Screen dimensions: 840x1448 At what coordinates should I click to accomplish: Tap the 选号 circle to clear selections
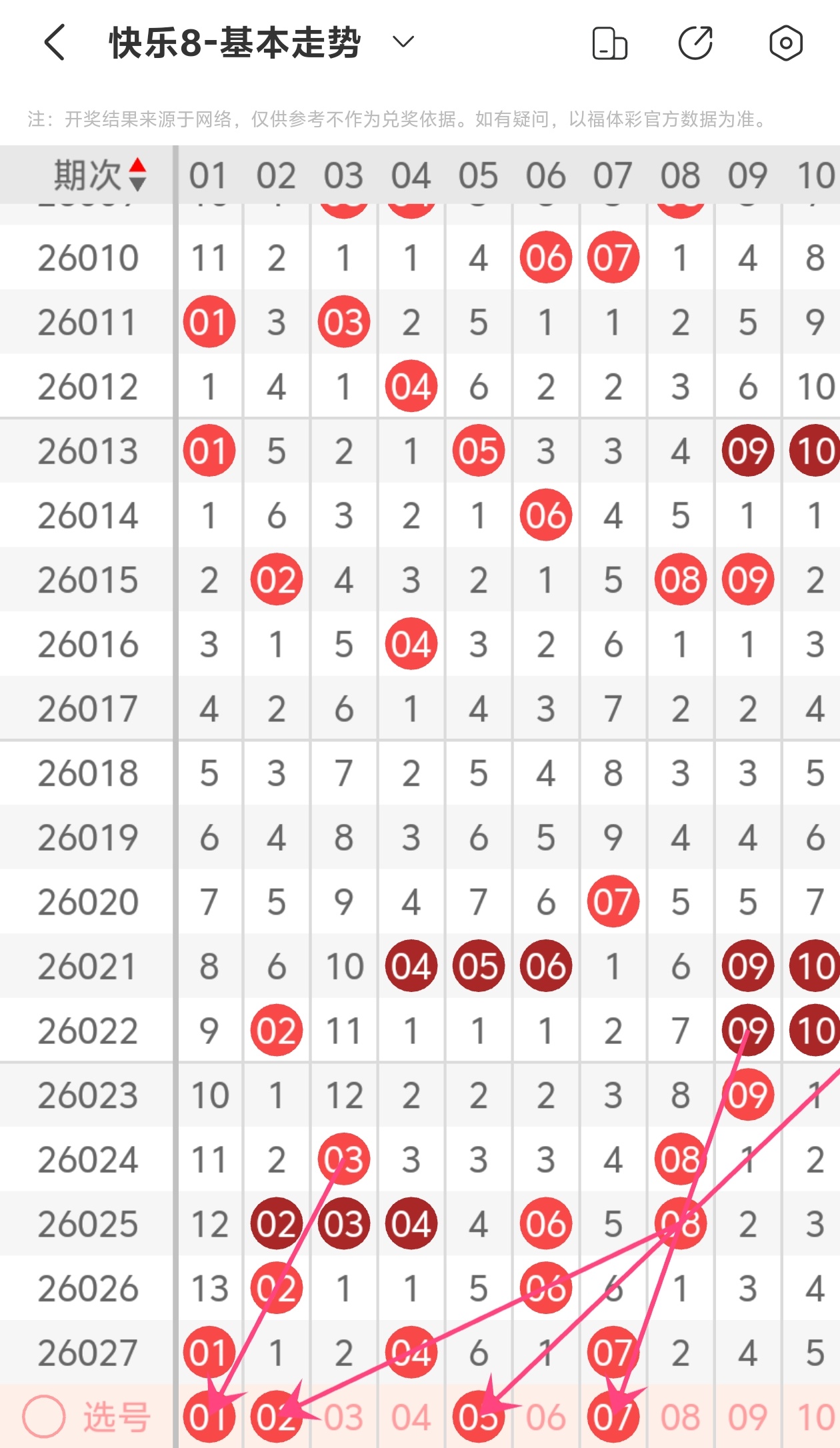[44, 1416]
